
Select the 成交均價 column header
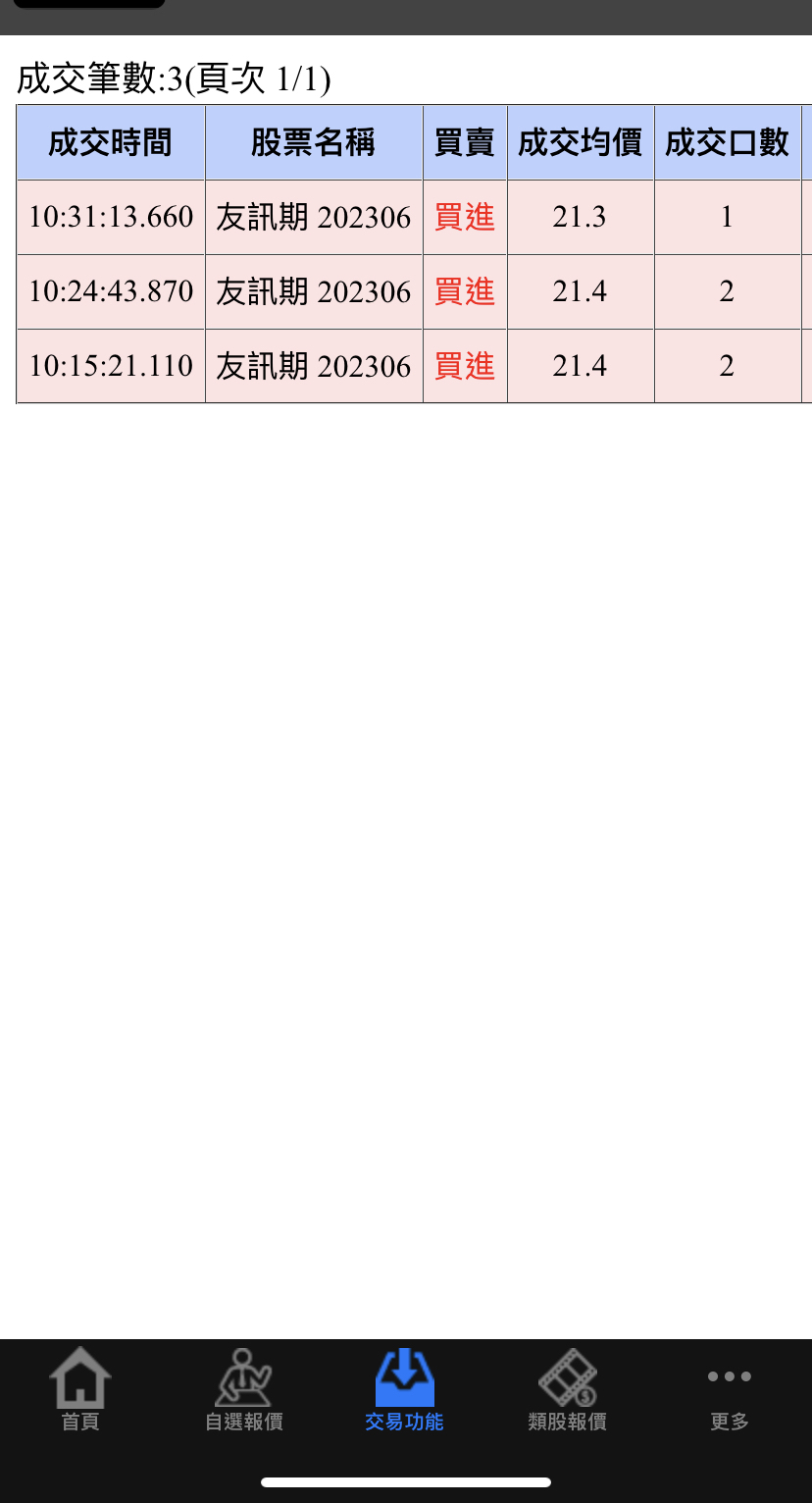pos(581,141)
